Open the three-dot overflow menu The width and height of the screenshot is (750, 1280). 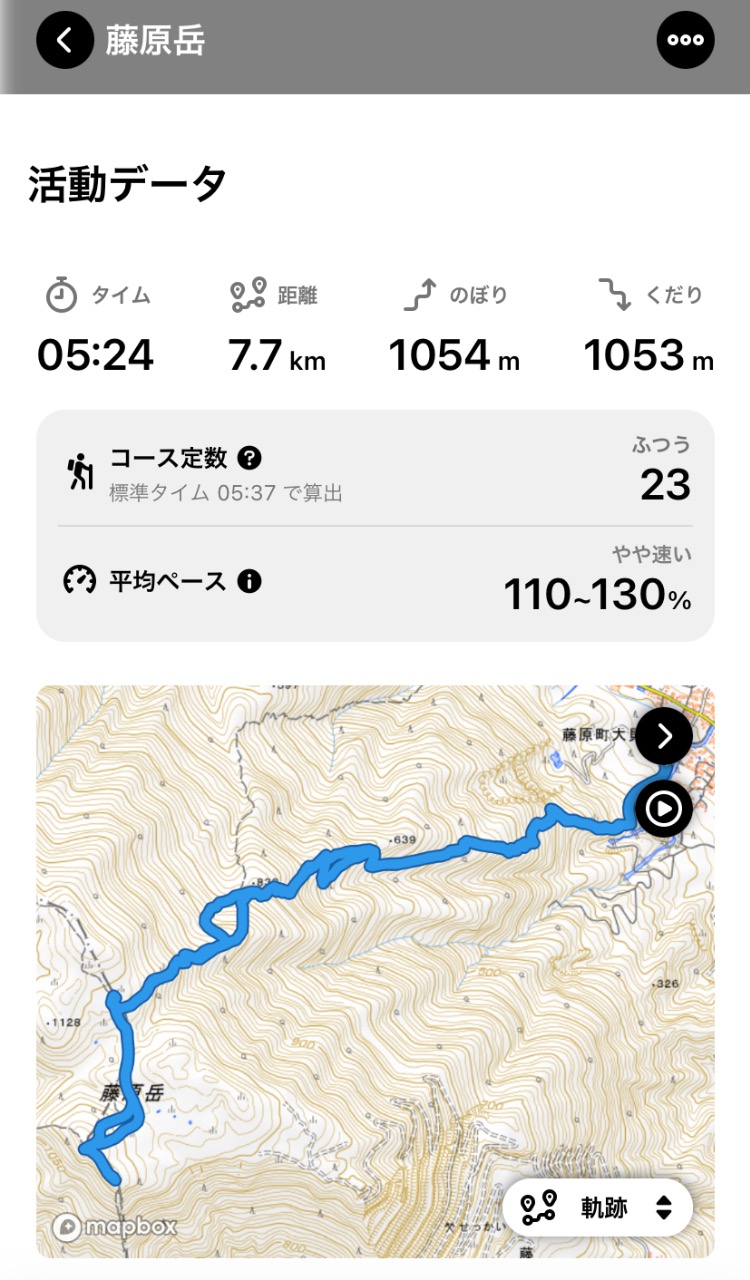(686, 40)
